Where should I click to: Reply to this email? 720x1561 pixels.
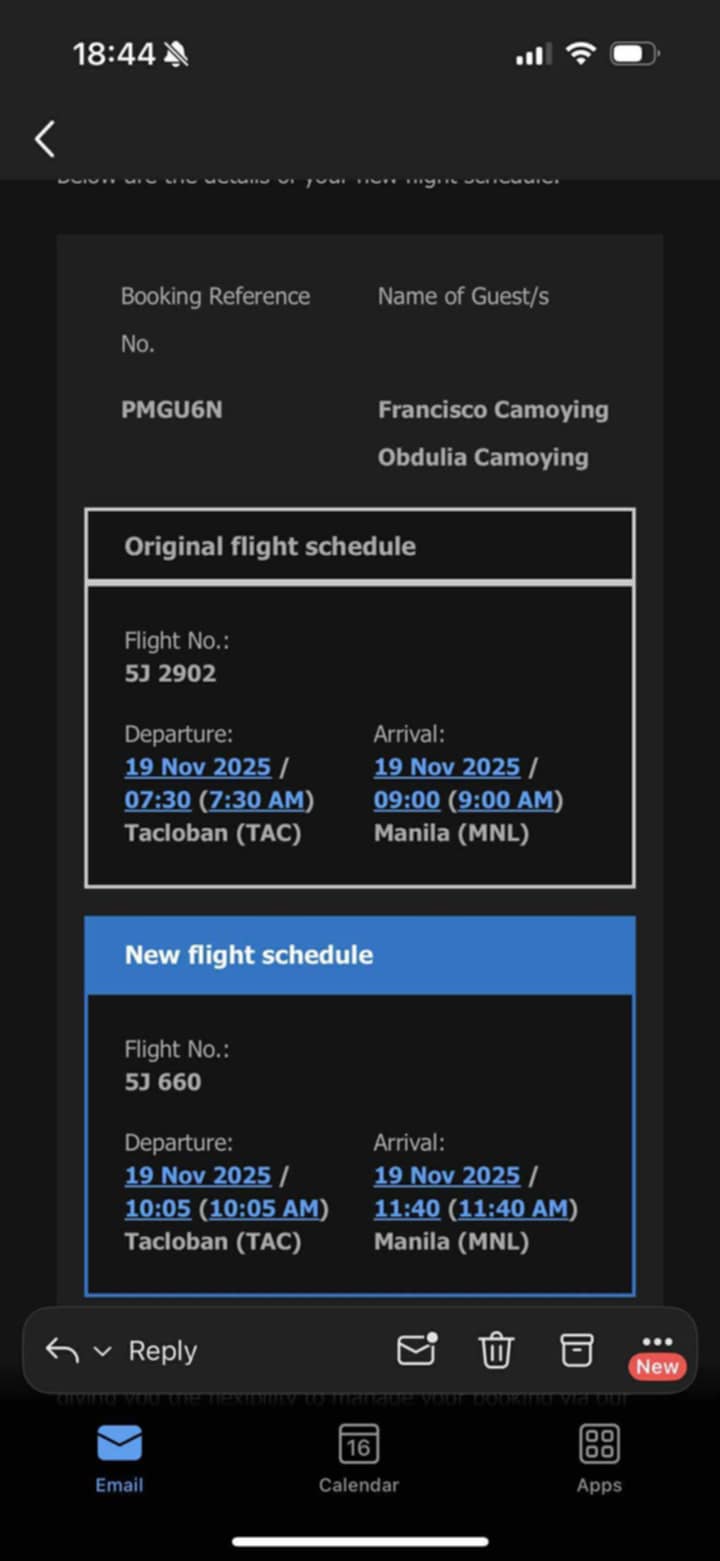tap(162, 1351)
